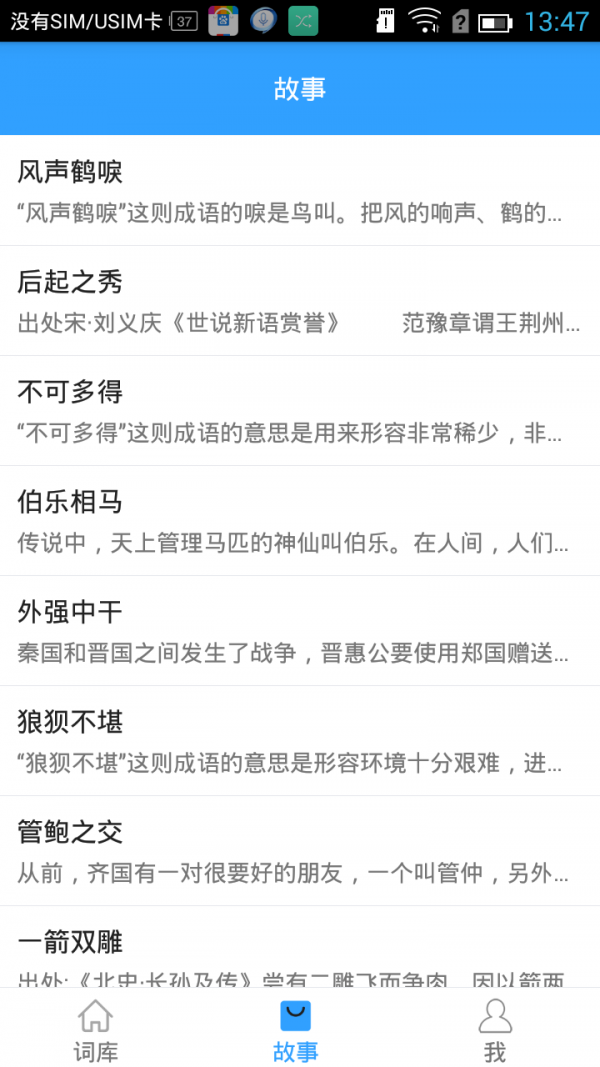The image size is (600, 1067).
Task: View the 狼狈不堪 idiom story
Action: tap(300, 741)
